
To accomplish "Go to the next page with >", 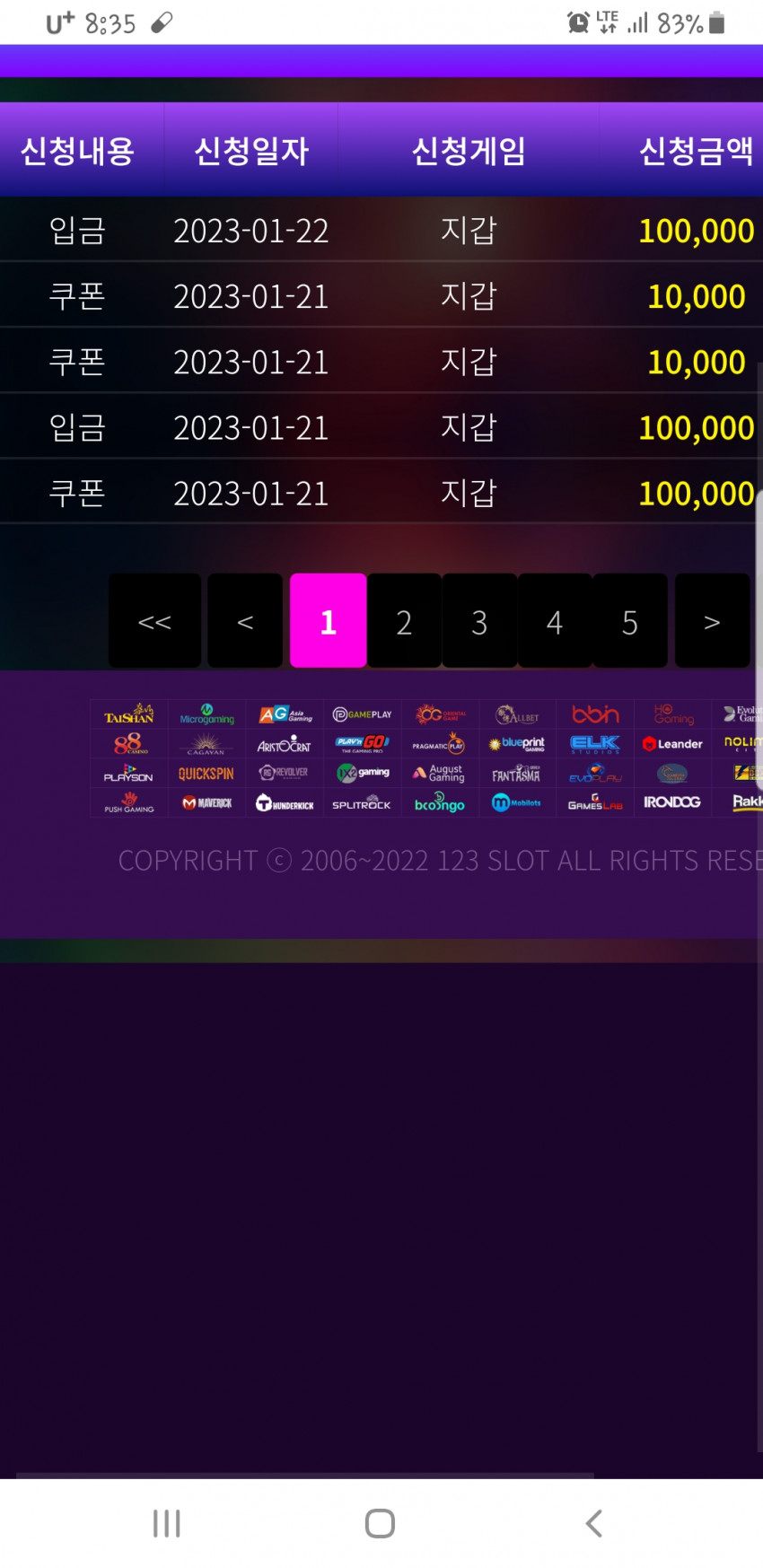I will coord(712,621).
